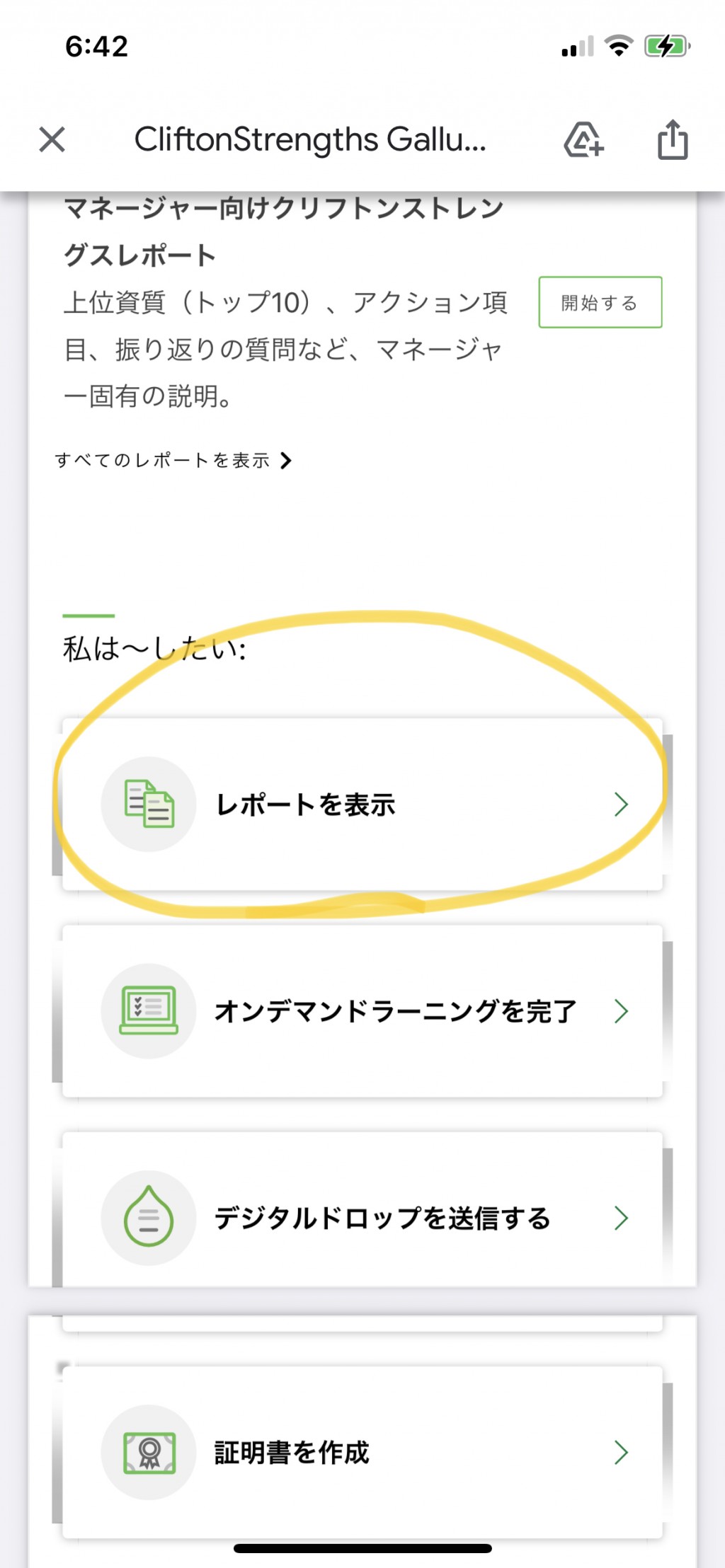Image resolution: width=725 pixels, height=1568 pixels.
Task: Open the share sheet icon
Action: (x=672, y=139)
